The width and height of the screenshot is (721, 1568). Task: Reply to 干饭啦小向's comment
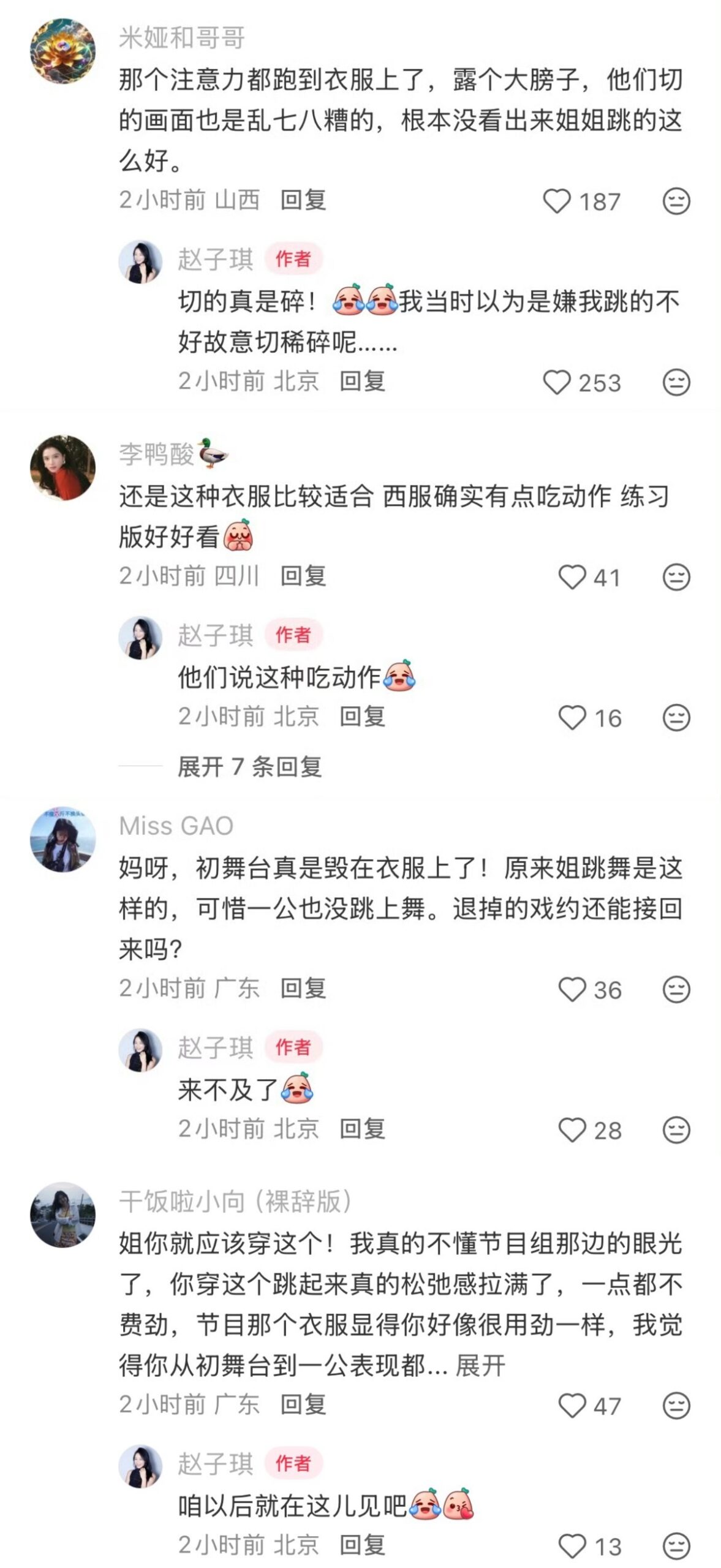303,1404
